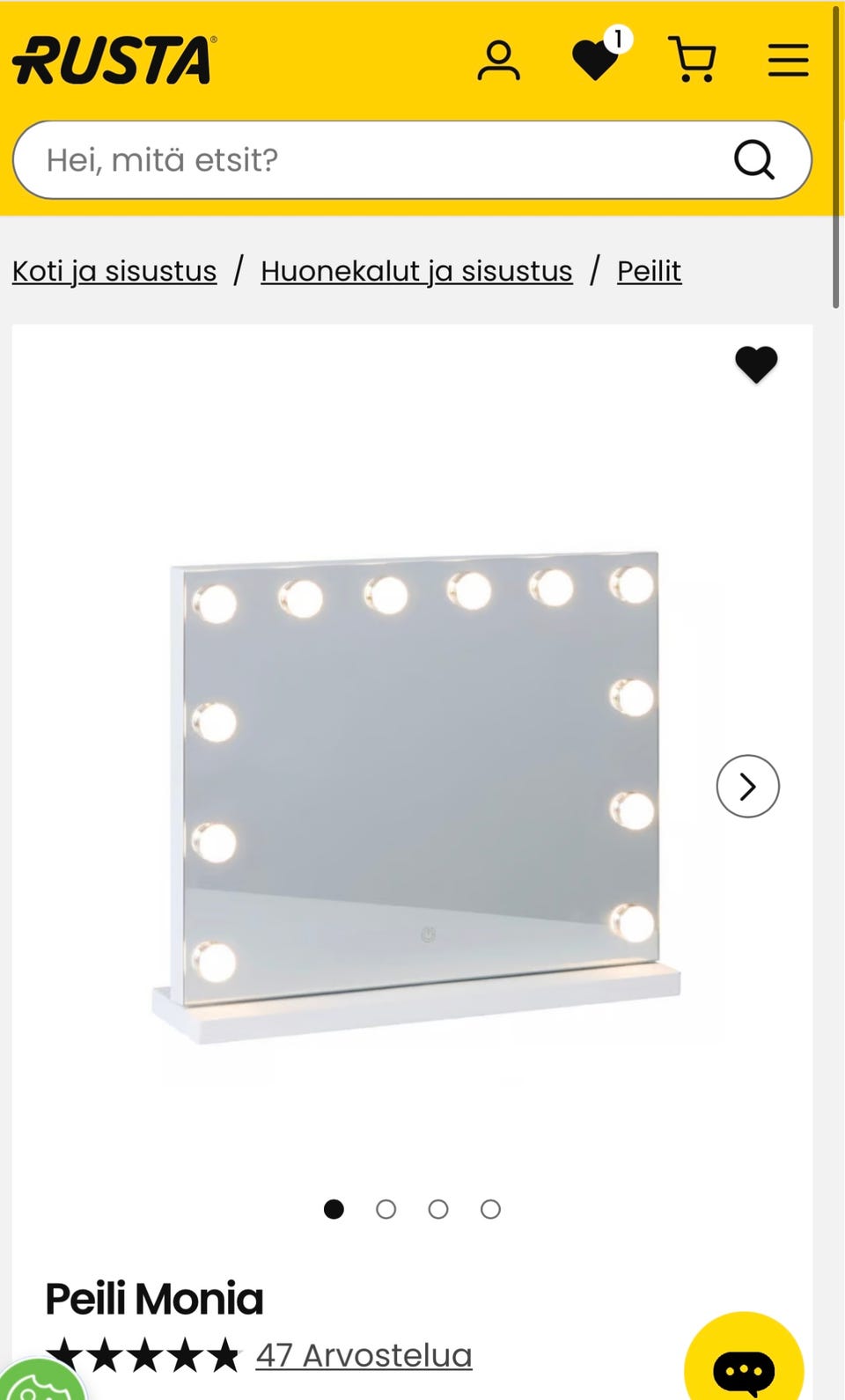Open the cookie settings icon
Viewport: 845px width, 1400px height.
(x=40, y=1383)
